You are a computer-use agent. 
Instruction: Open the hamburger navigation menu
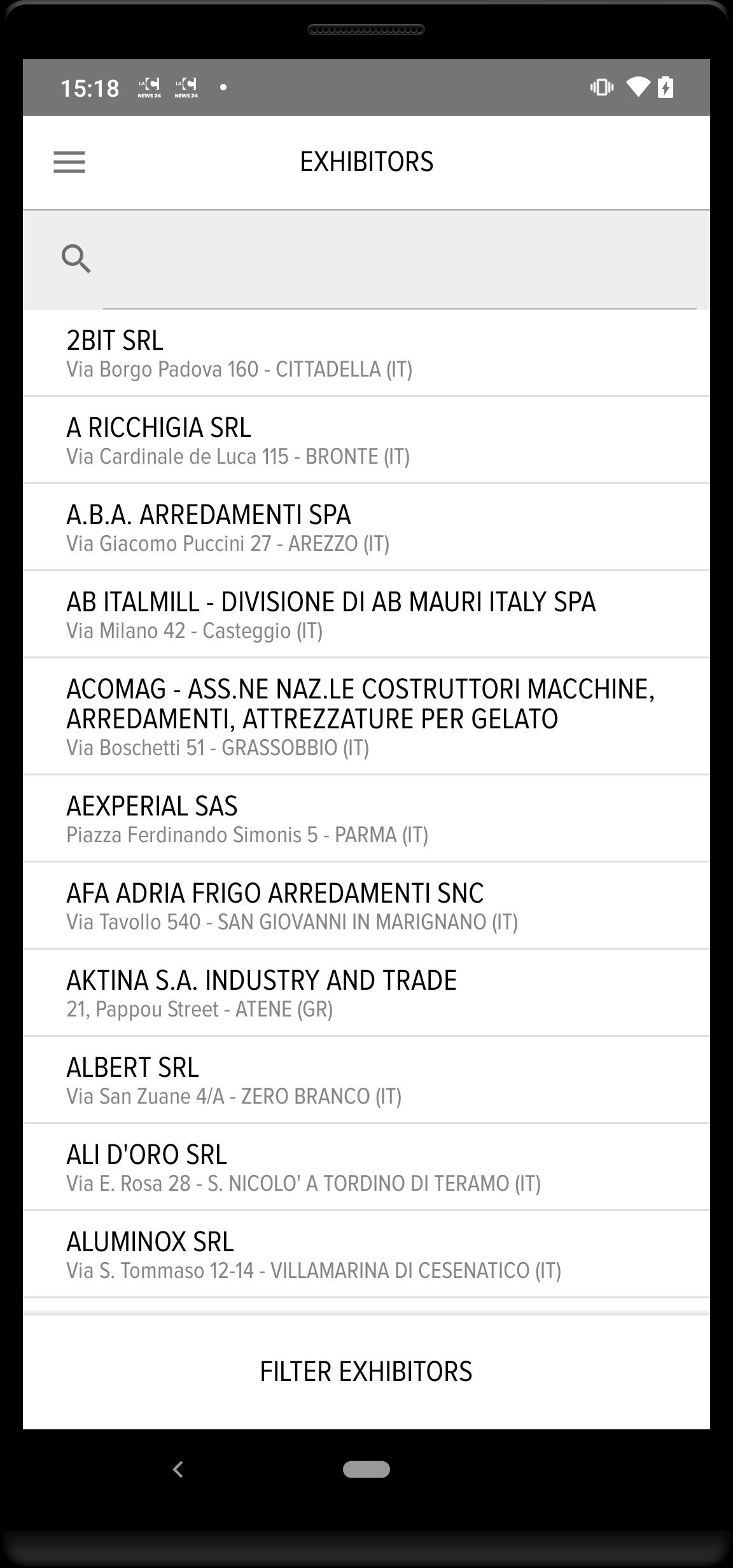[x=69, y=163]
